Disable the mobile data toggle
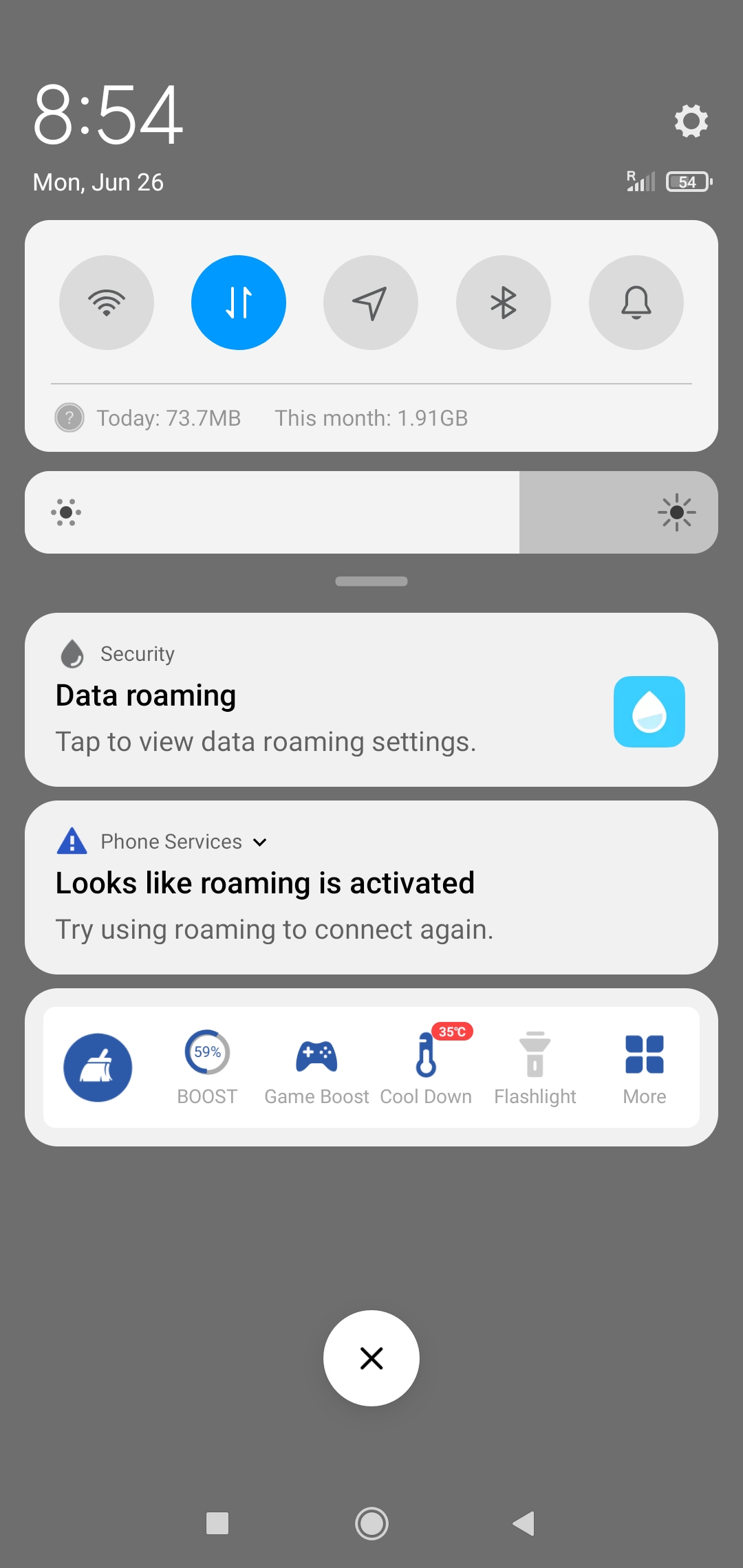Screen dimensions: 743x1568 [x=239, y=303]
